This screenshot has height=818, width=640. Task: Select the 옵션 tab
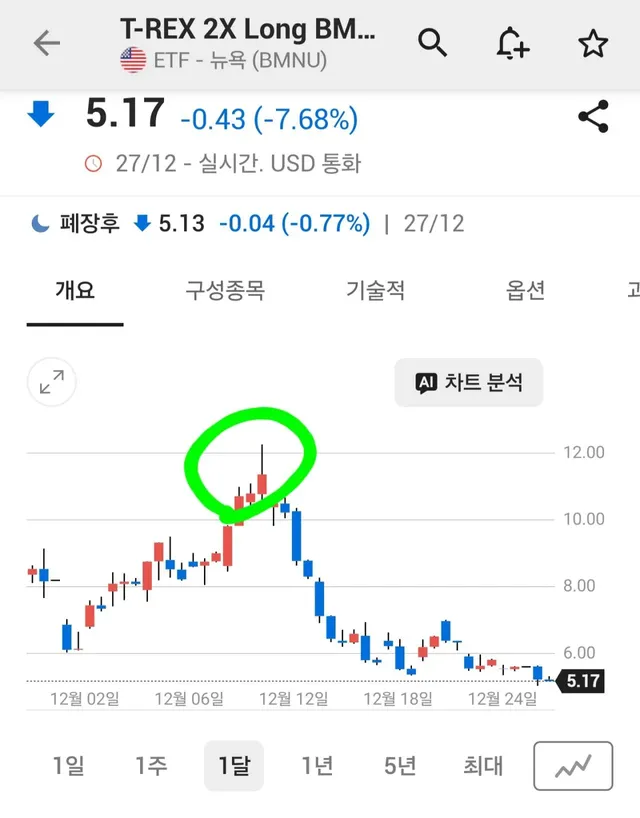pyautogui.click(x=525, y=291)
